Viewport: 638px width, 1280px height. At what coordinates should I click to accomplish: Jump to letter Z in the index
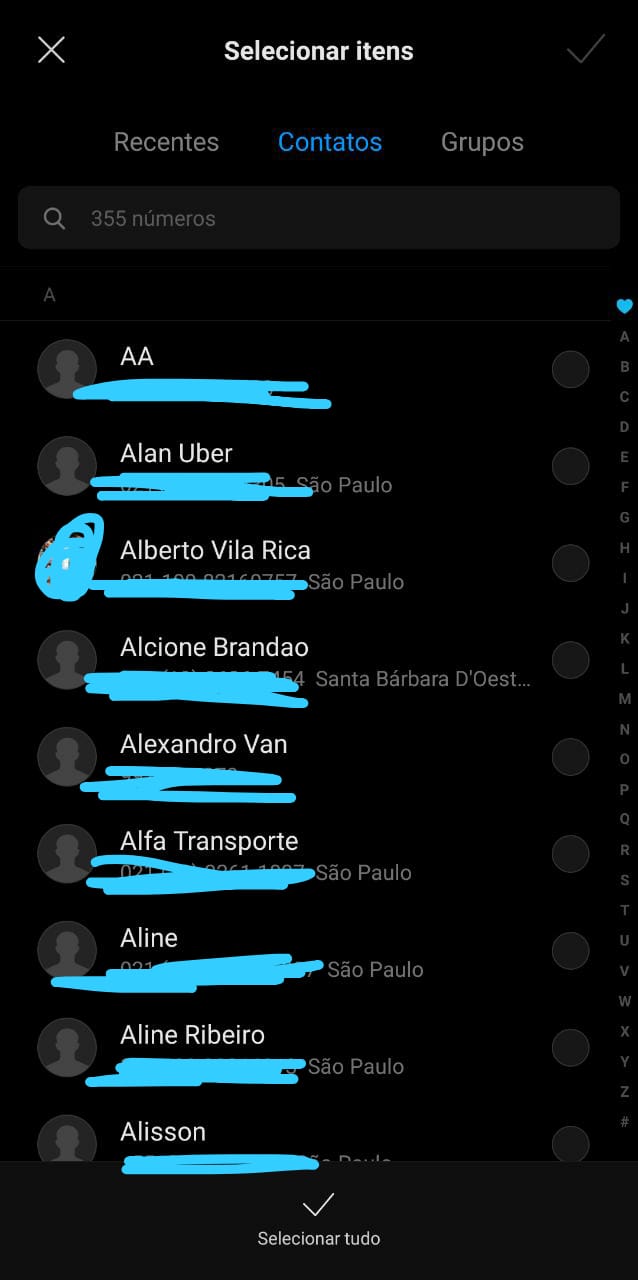coord(625,1092)
